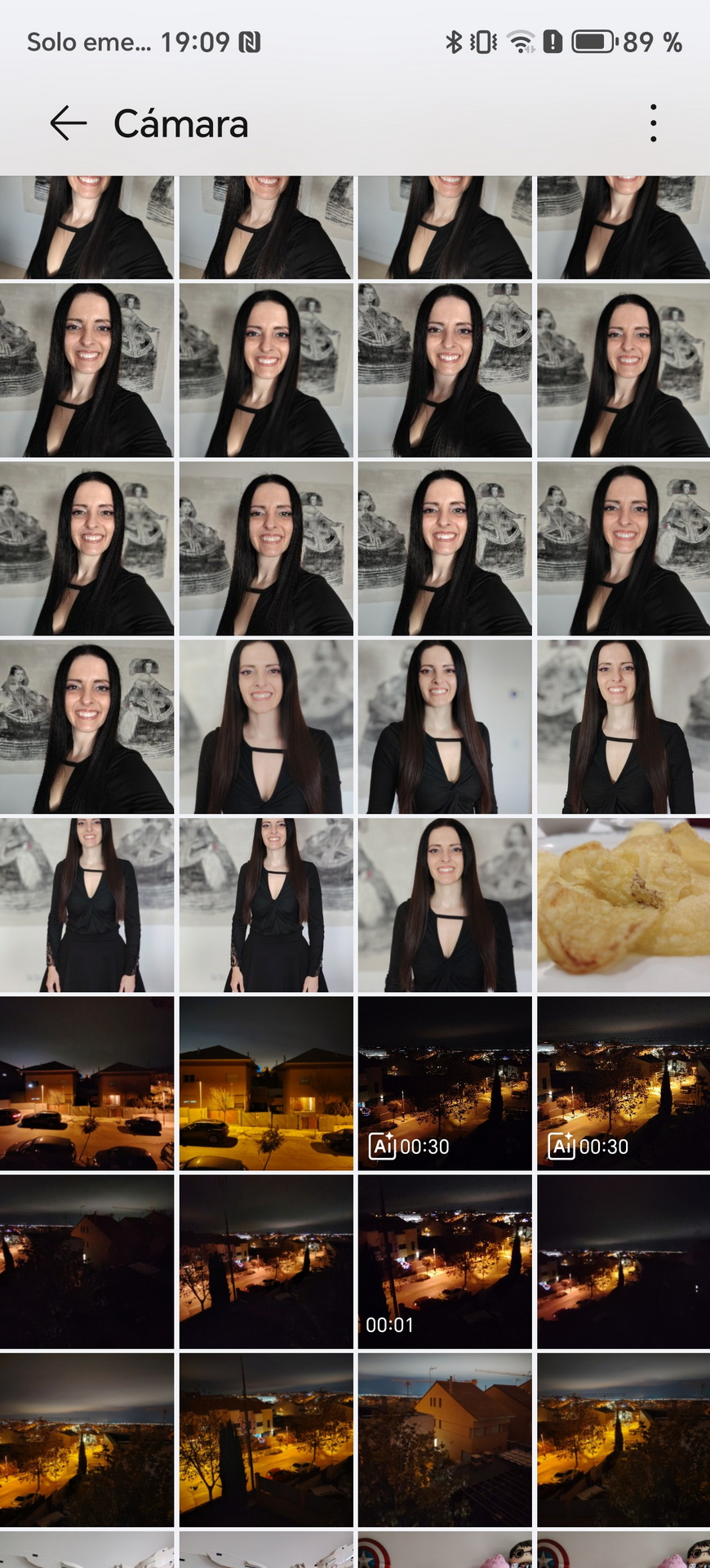This screenshot has width=710, height=1568.
Task: Open the potato chips photo
Action: click(x=623, y=905)
